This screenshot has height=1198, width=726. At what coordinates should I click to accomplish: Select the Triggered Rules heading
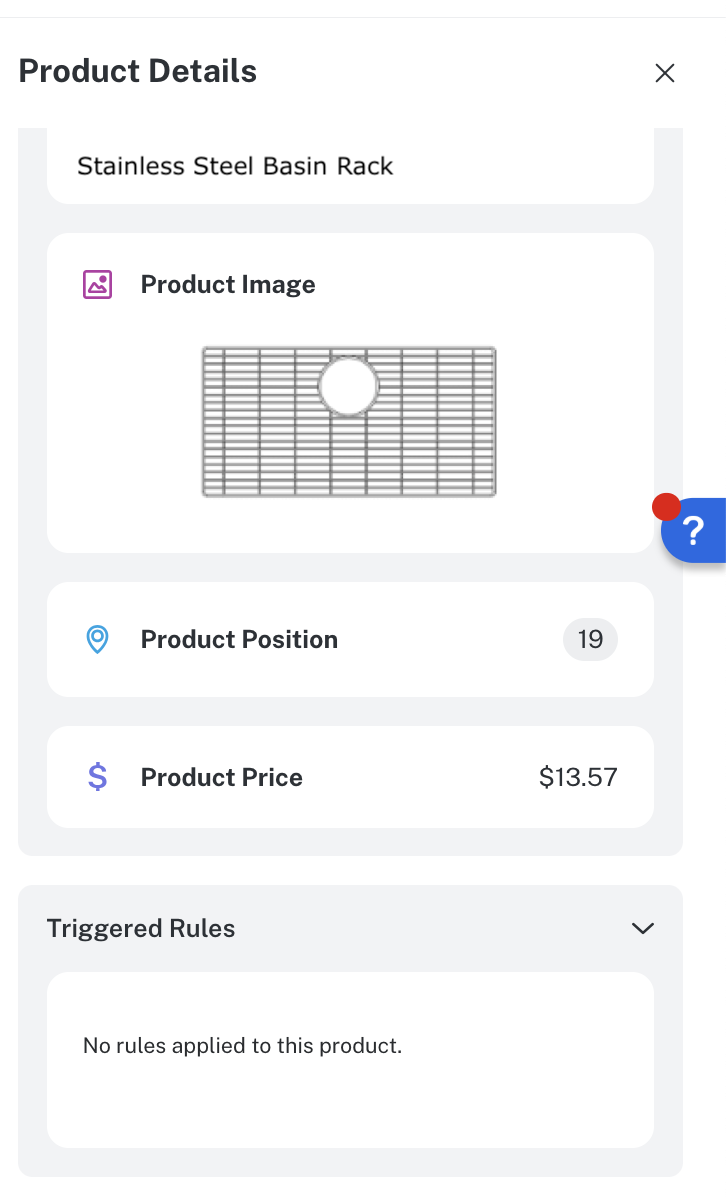(x=141, y=928)
